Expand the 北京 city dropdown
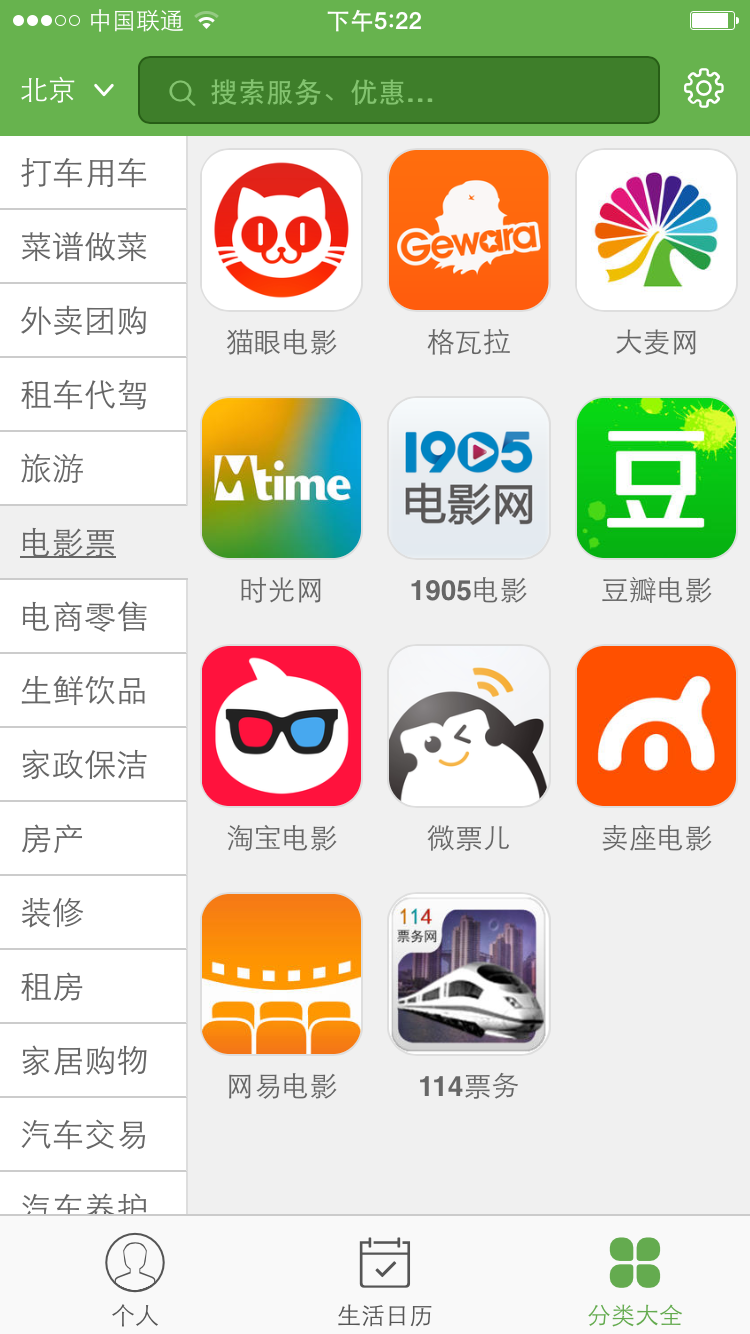This screenshot has width=750, height=1334. tap(68, 90)
